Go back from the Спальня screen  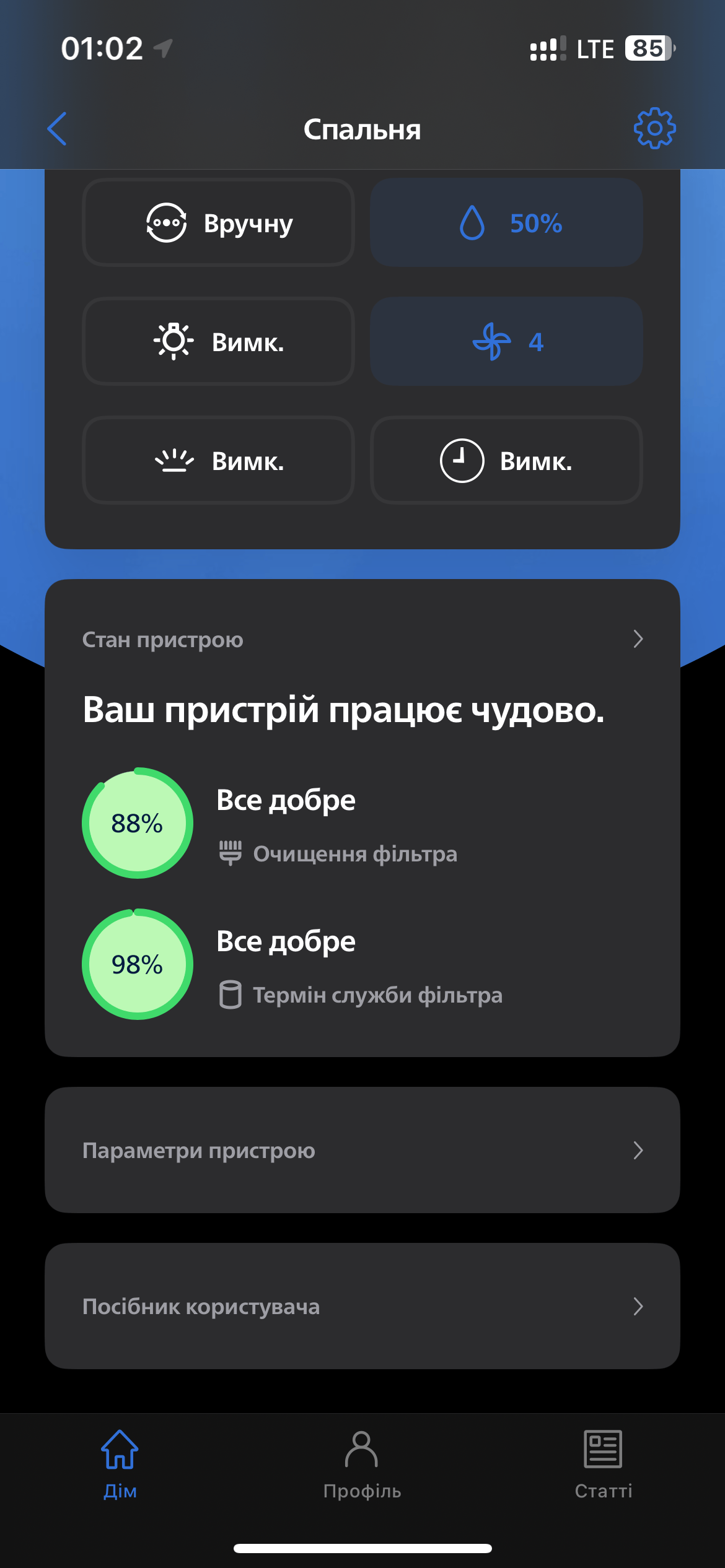click(x=57, y=129)
